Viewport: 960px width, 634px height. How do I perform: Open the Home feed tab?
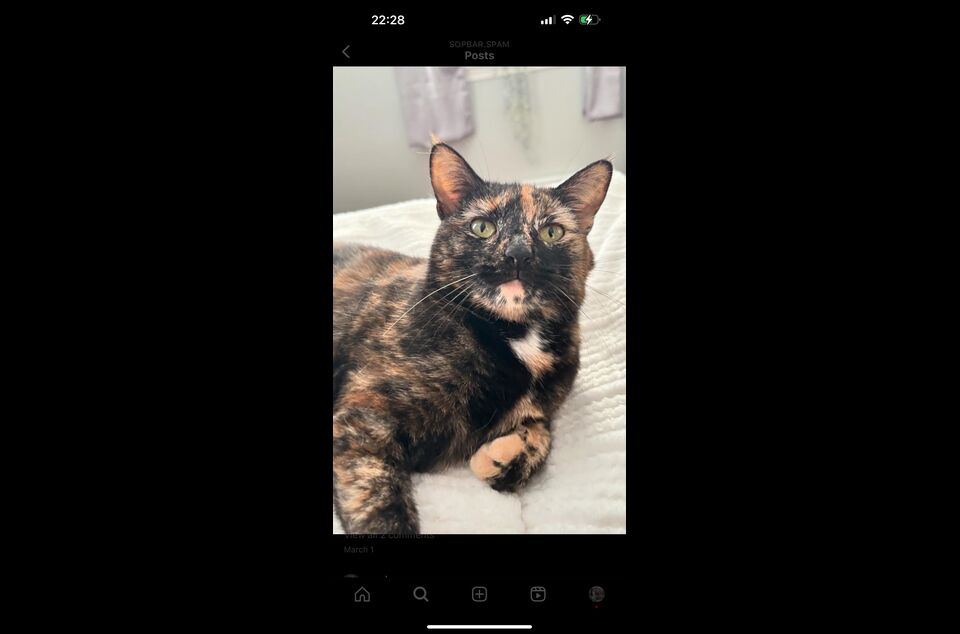click(x=362, y=594)
